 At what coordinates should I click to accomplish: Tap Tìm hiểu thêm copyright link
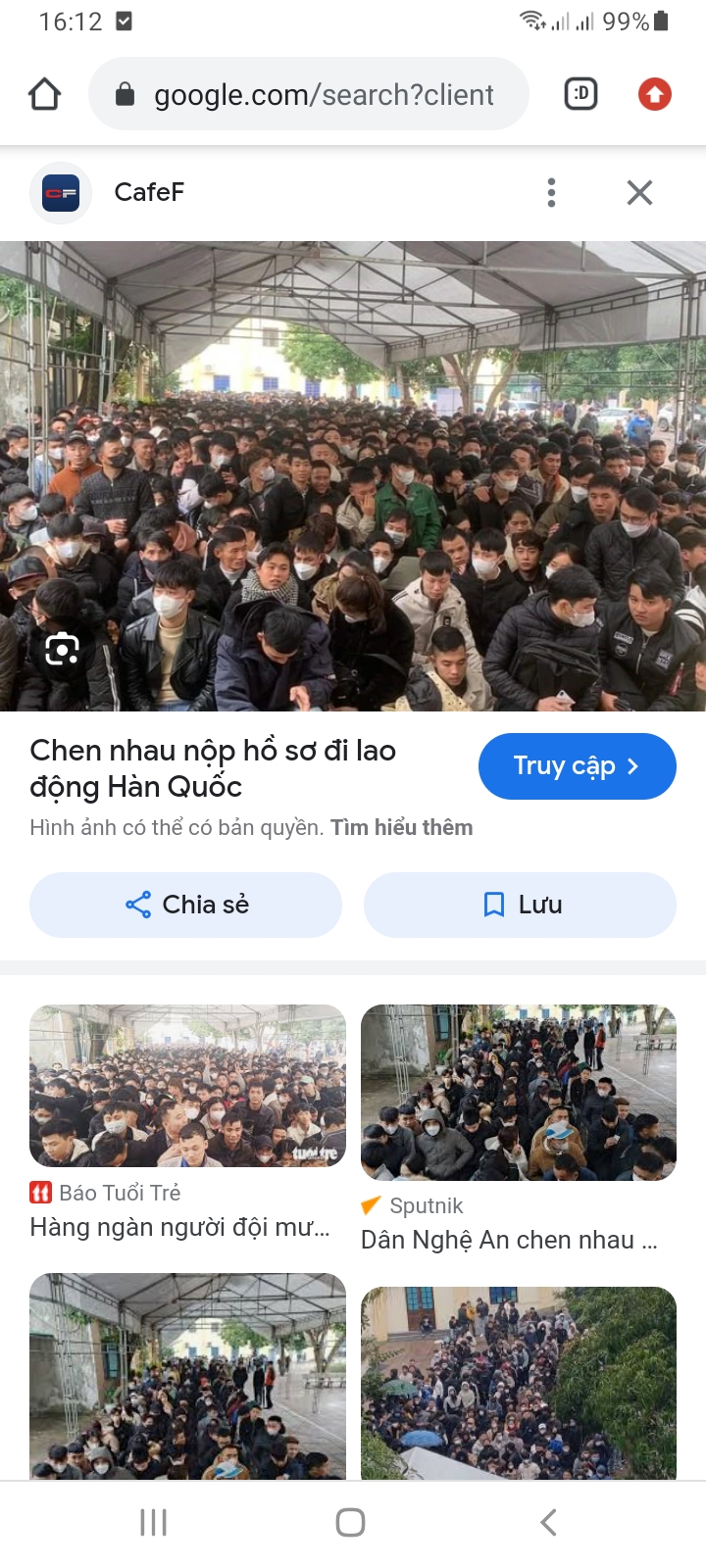402,826
